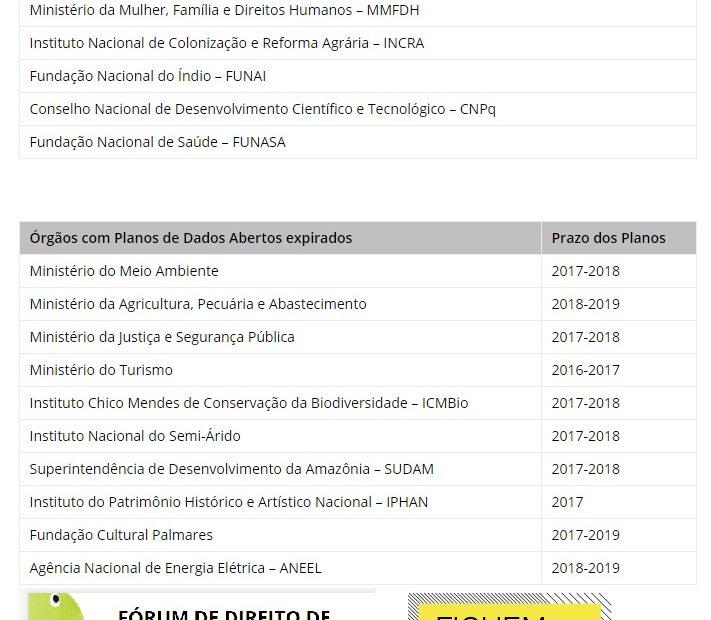Open the Fórum de Direito banner

point(200,607)
